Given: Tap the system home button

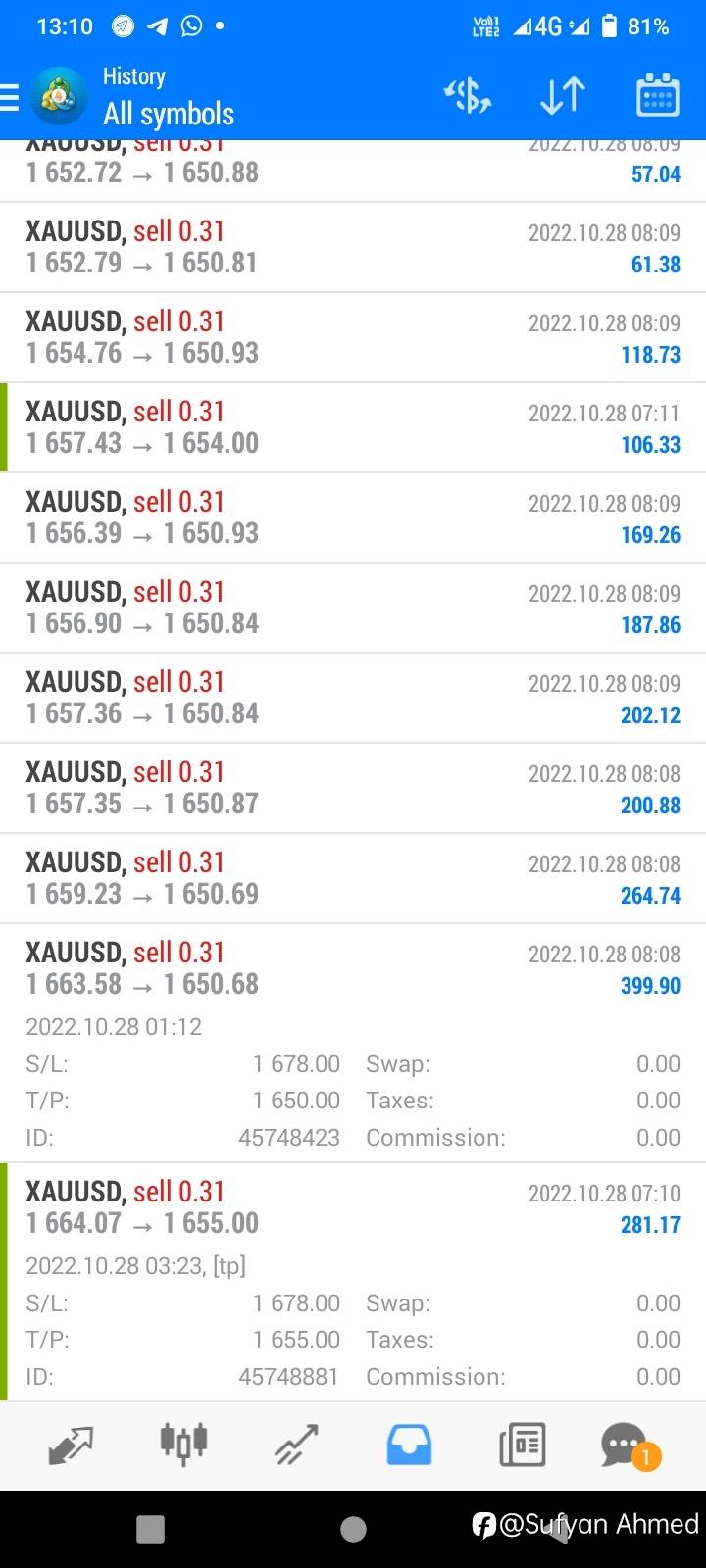Looking at the screenshot, I should coord(353,1529).
